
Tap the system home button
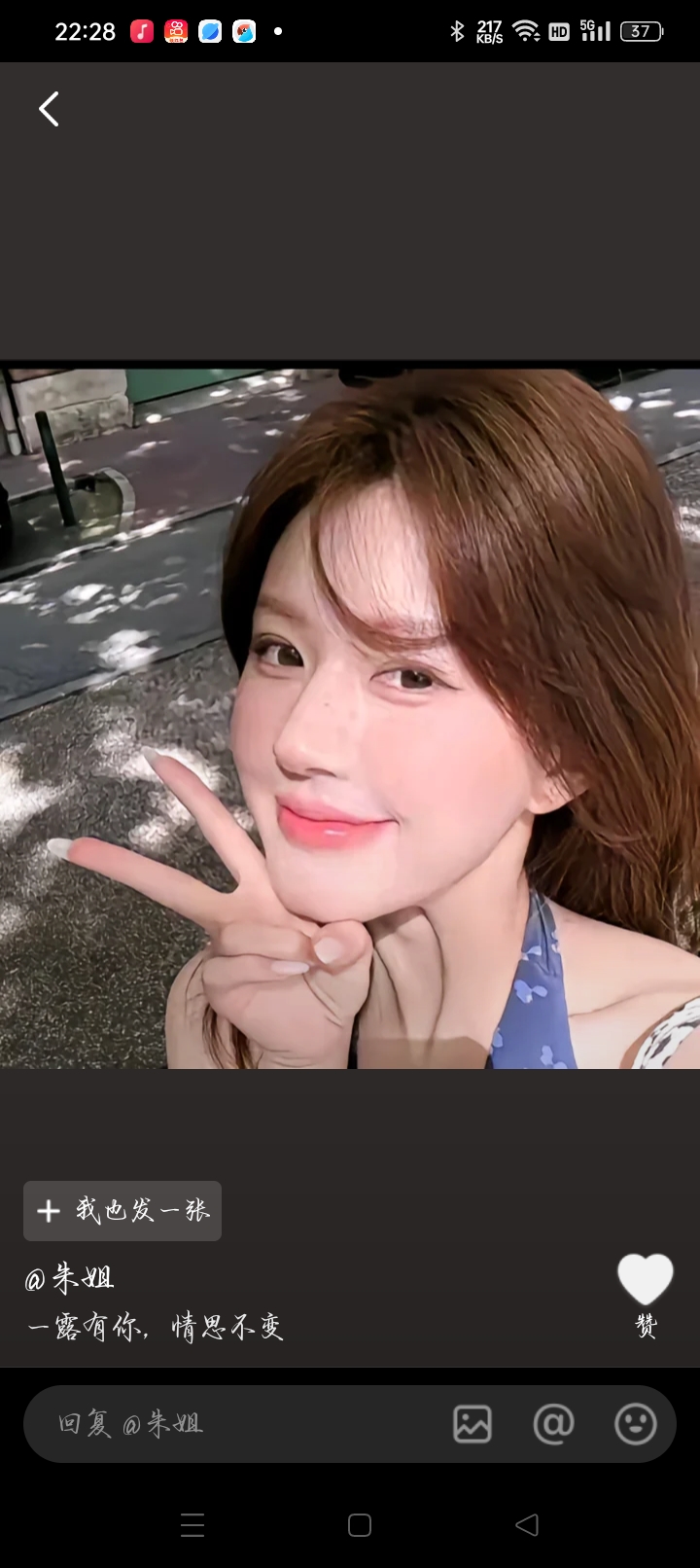coord(360,1525)
